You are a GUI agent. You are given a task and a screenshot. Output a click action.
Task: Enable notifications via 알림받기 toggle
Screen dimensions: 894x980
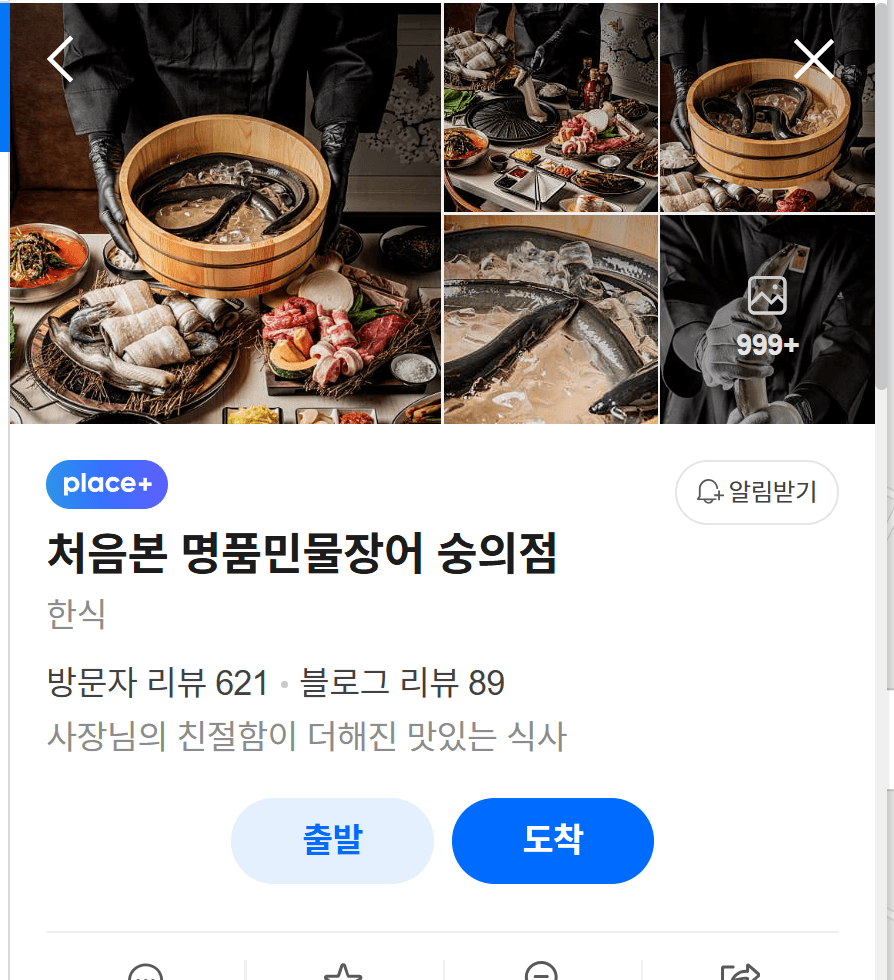point(757,492)
